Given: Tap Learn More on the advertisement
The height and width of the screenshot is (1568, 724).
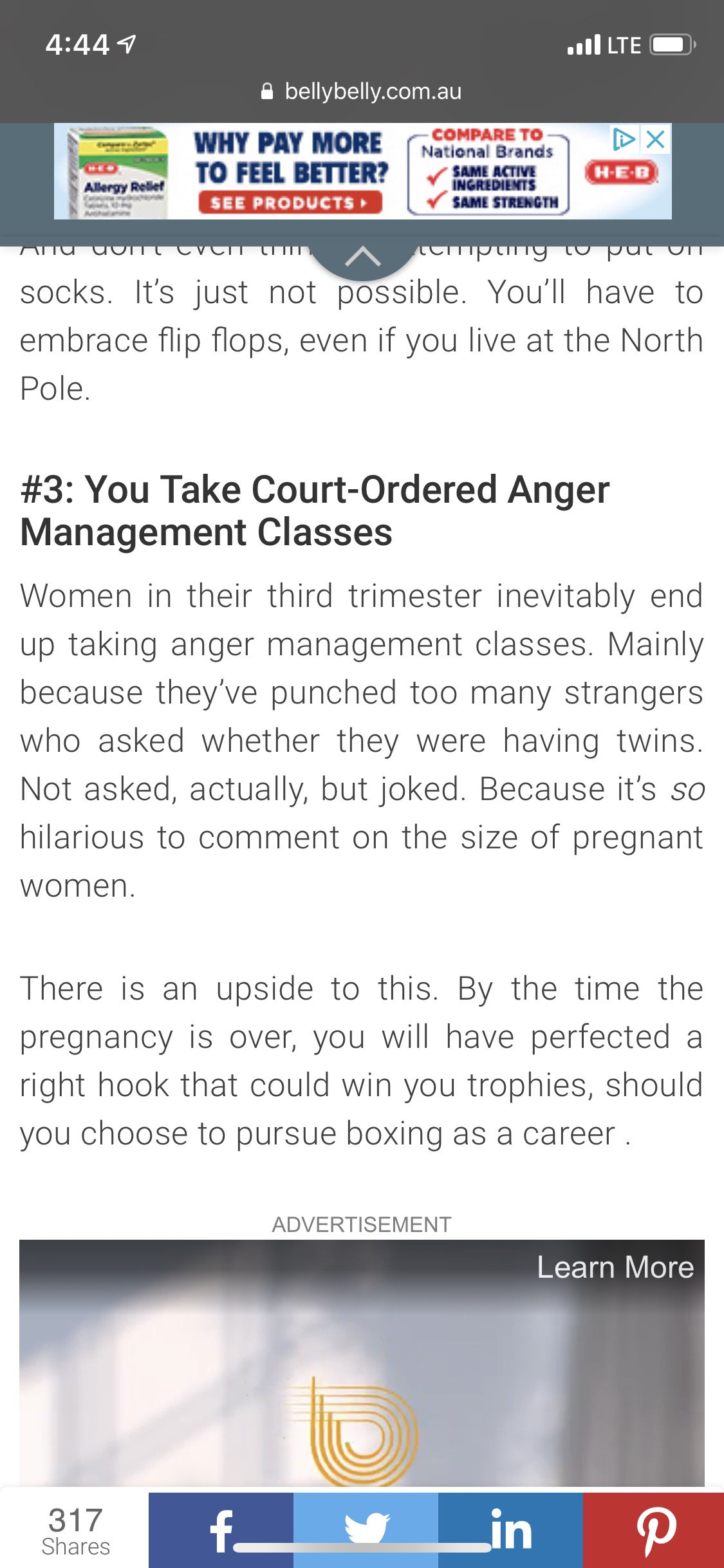Looking at the screenshot, I should (x=615, y=1267).
